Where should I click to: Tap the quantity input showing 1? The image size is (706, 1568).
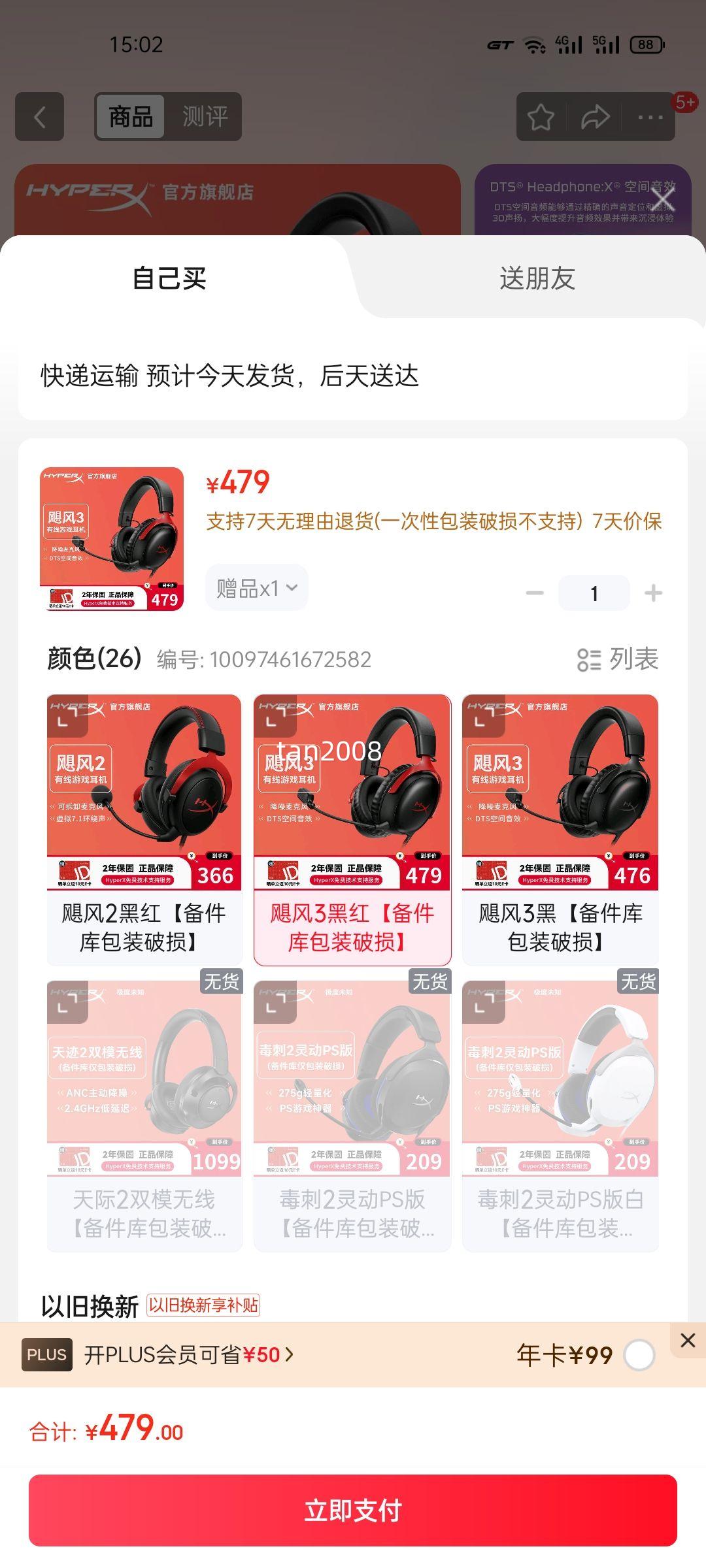point(594,592)
